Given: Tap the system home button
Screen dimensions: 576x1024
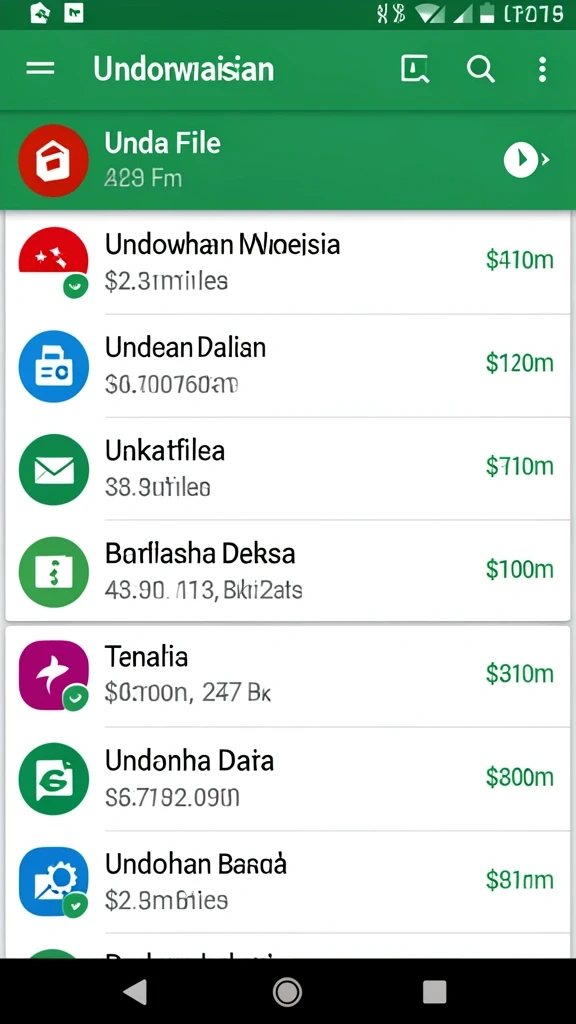Looking at the screenshot, I should (x=287, y=991).
